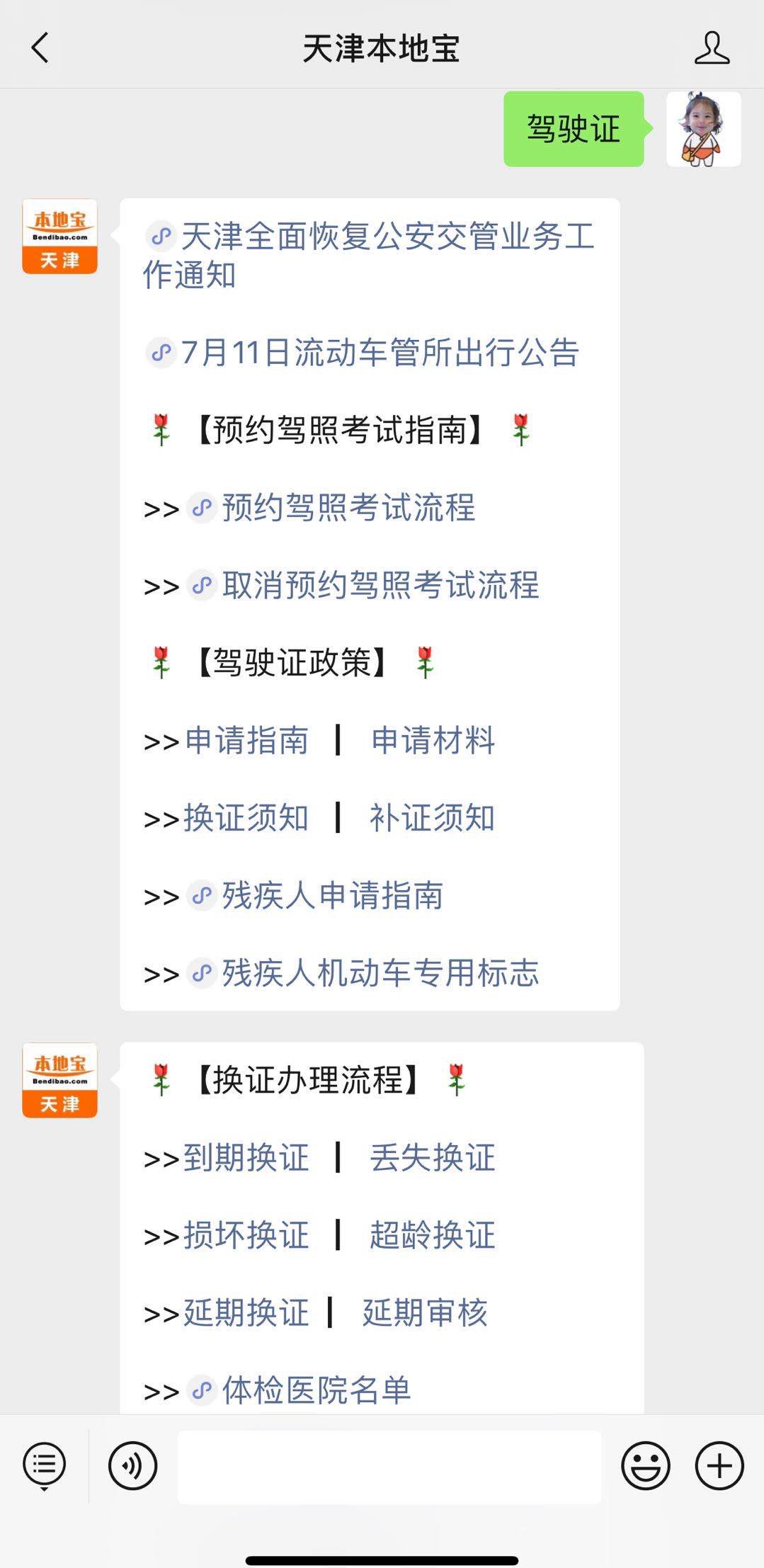764x1568 pixels.
Task: Go back from the 天津本地宝 chat
Action: [x=40, y=48]
